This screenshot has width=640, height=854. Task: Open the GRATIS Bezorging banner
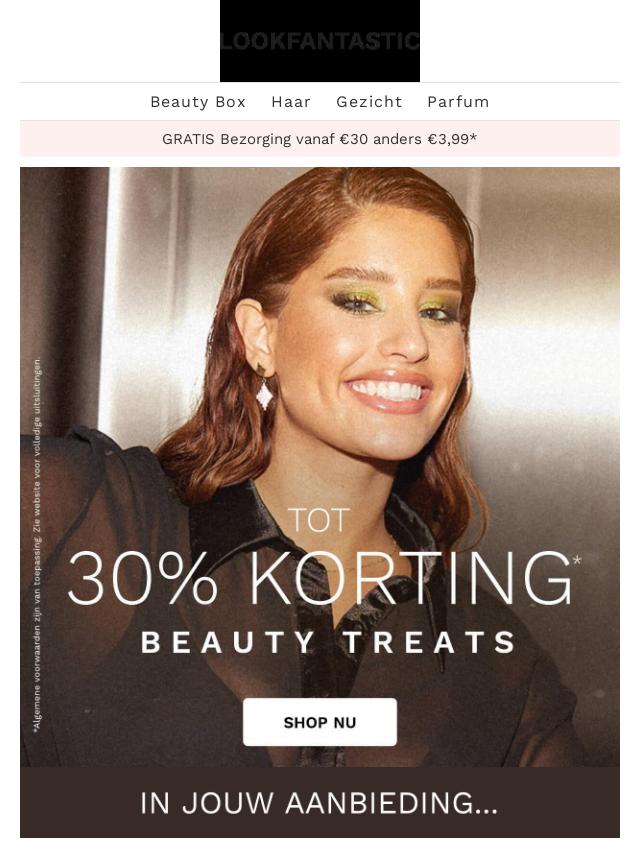point(320,139)
